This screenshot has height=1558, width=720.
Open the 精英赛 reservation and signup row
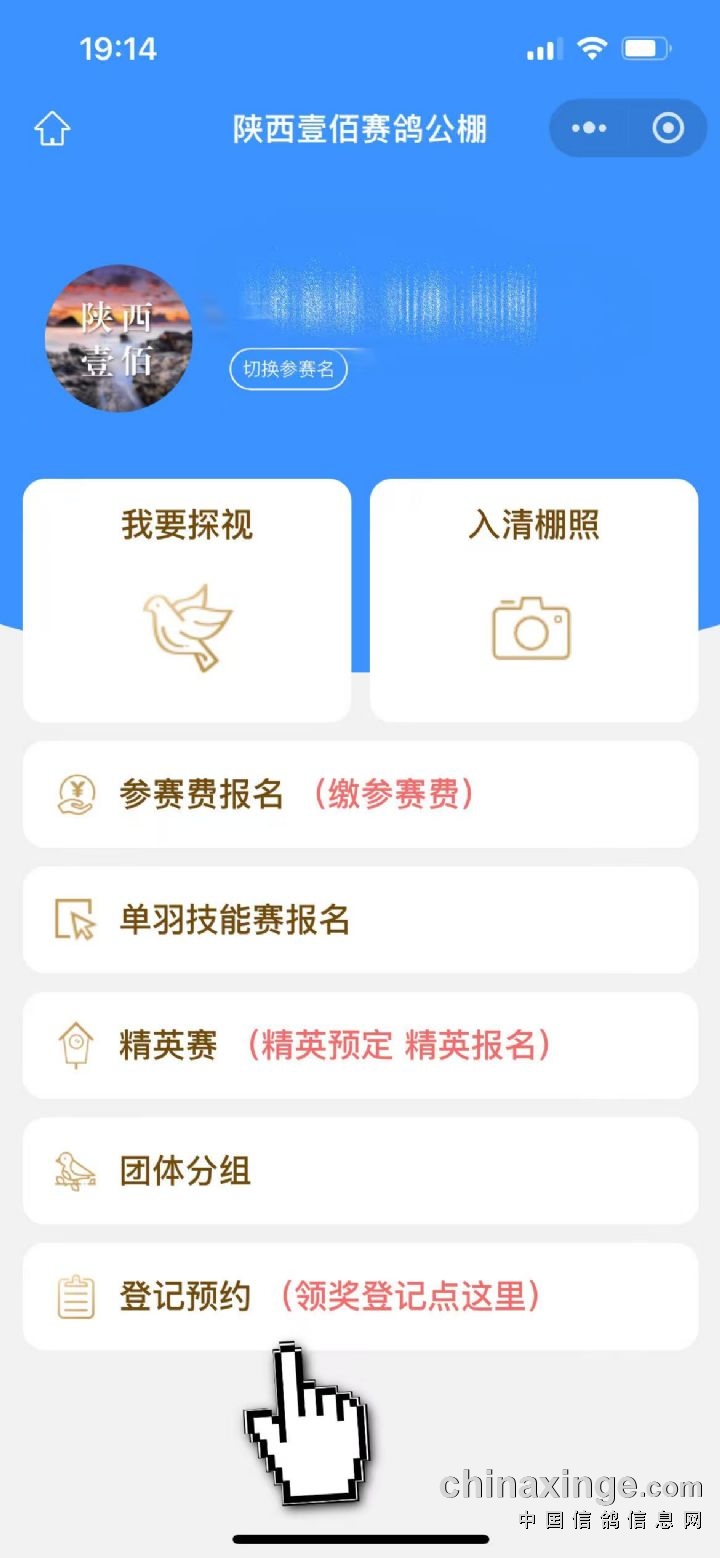(360, 1045)
